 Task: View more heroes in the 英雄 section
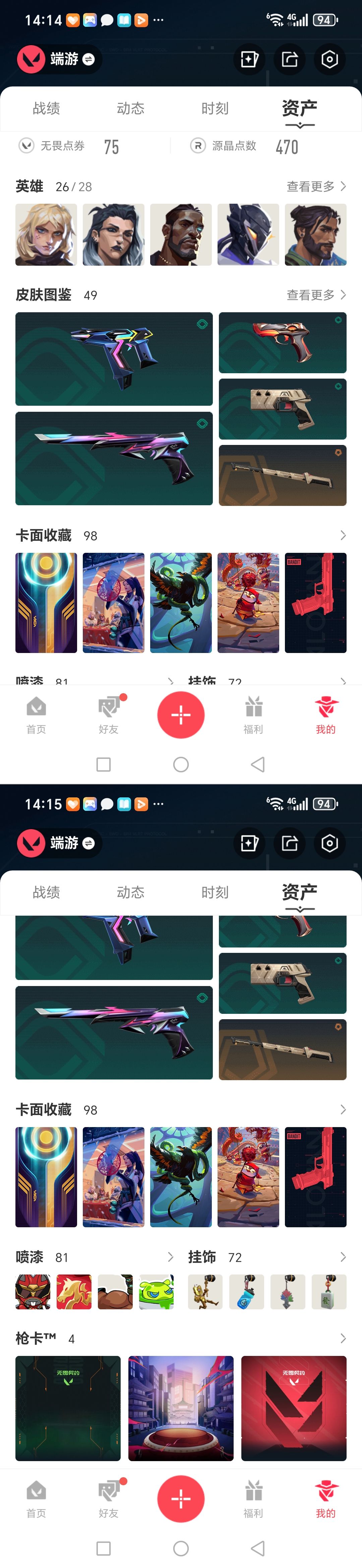pyautogui.click(x=316, y=186)
